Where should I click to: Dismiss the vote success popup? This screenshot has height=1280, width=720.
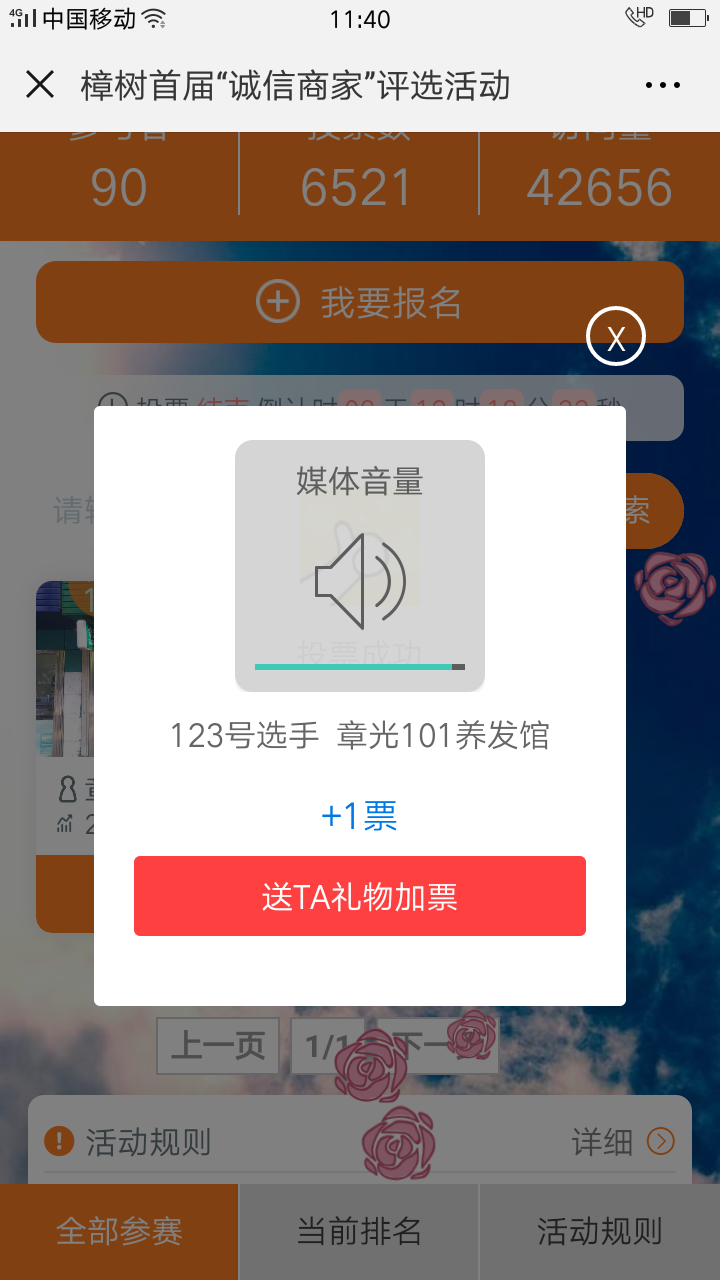[616, 338]
